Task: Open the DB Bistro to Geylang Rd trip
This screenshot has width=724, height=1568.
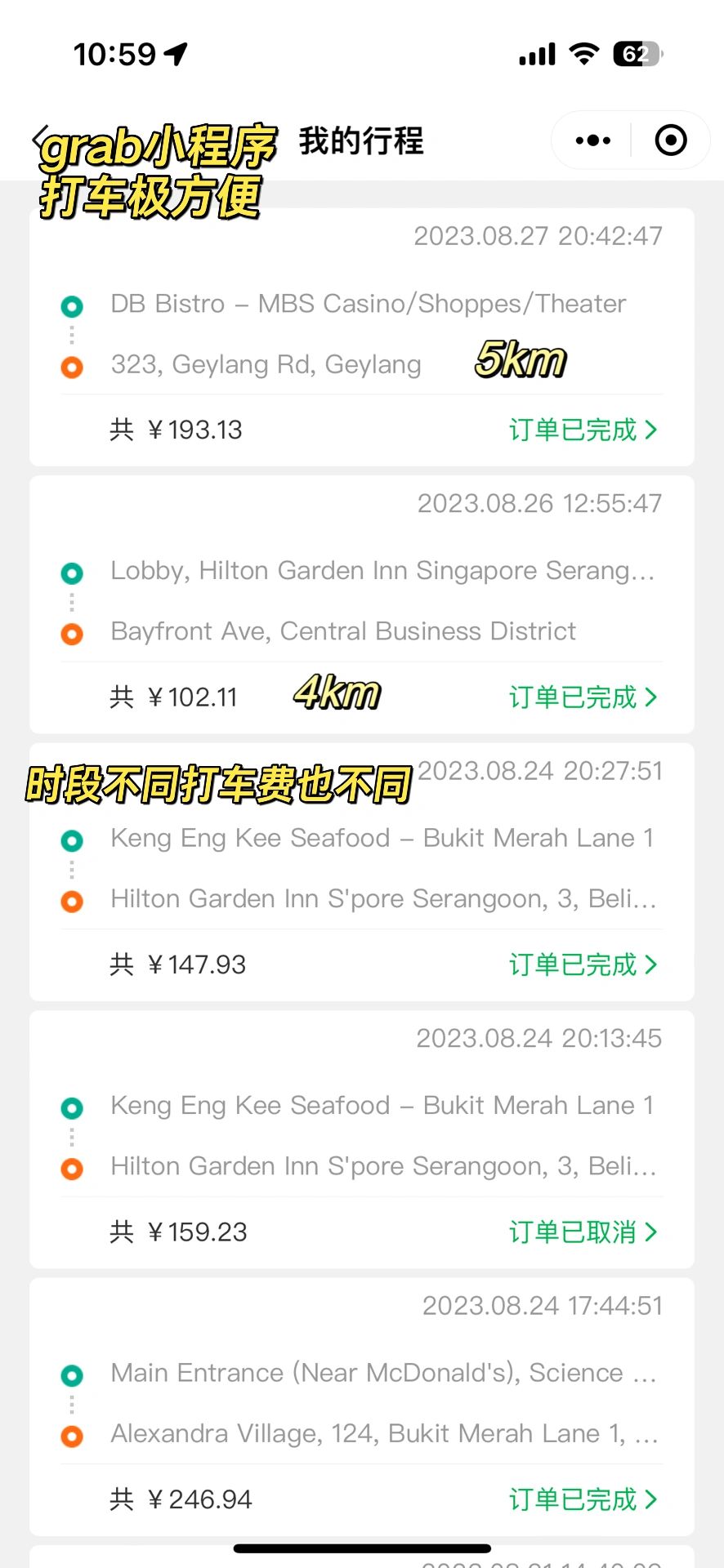Action: tap(362, 337)
